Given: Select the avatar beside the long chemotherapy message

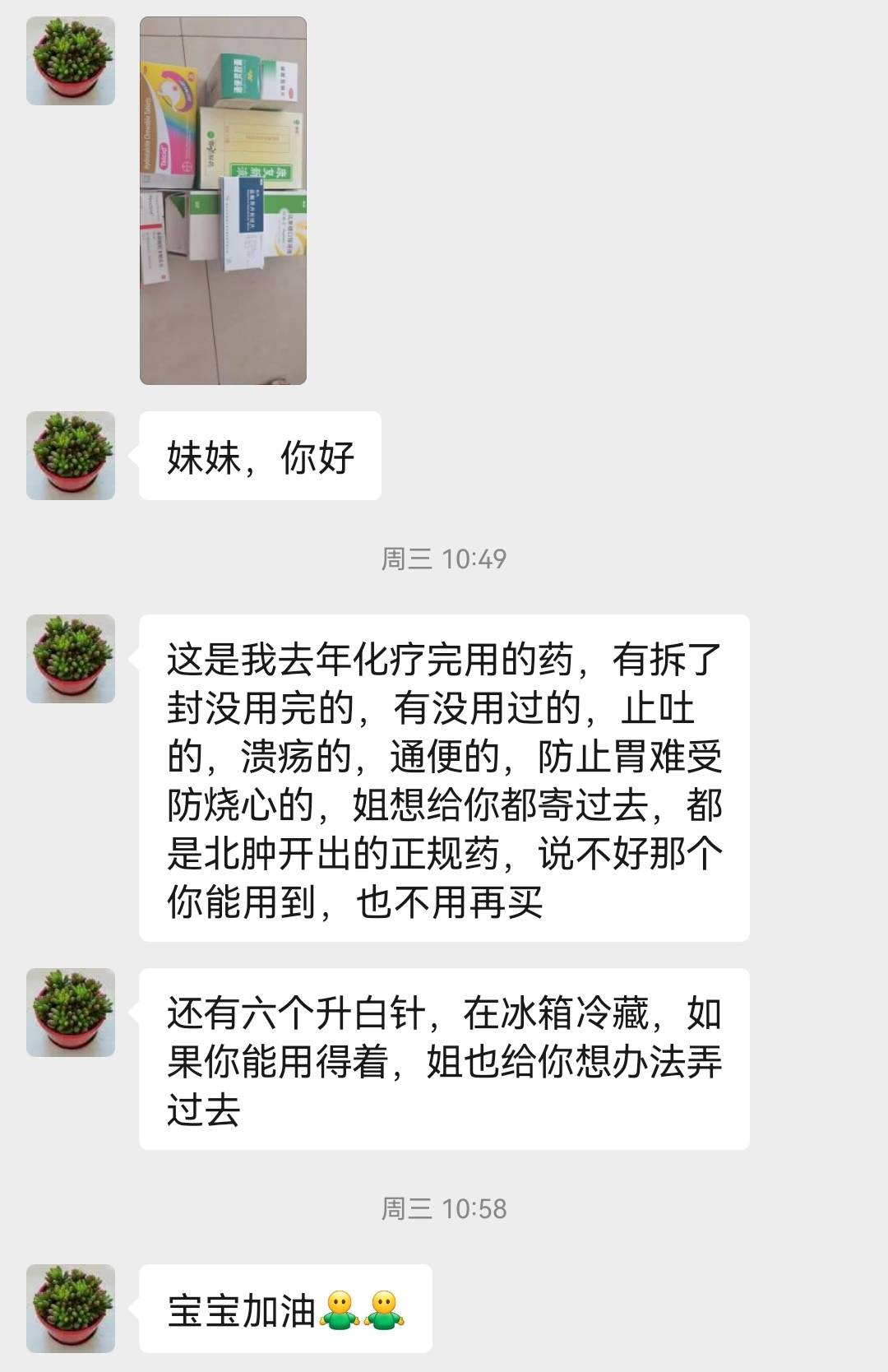Looking at the screenshot, I should (70, 658).
